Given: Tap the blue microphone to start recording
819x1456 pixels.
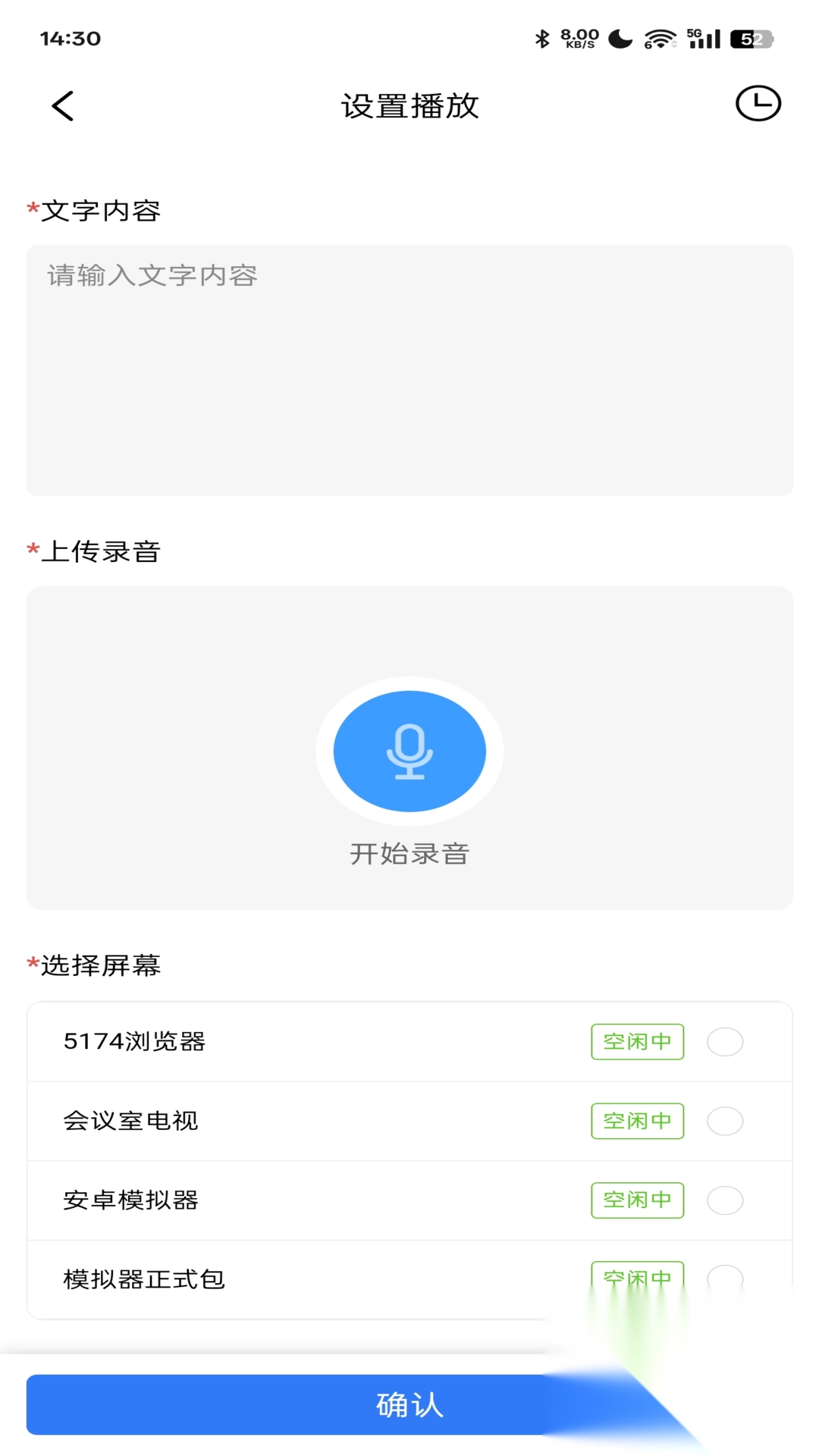Looking at the screenshot, I should (409, 751).
